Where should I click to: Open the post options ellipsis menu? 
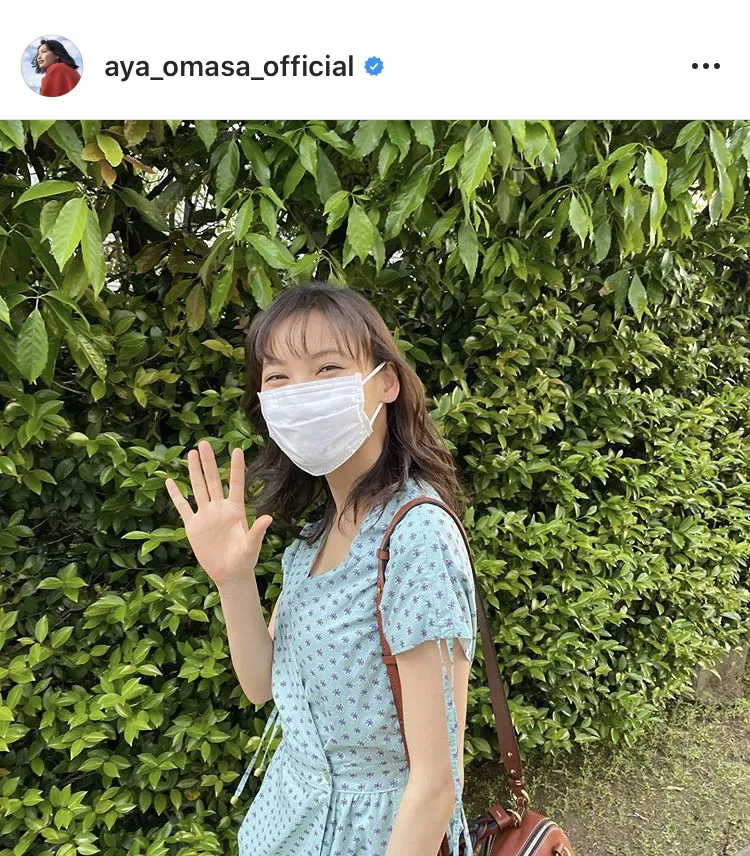click(x=707, y=64)
